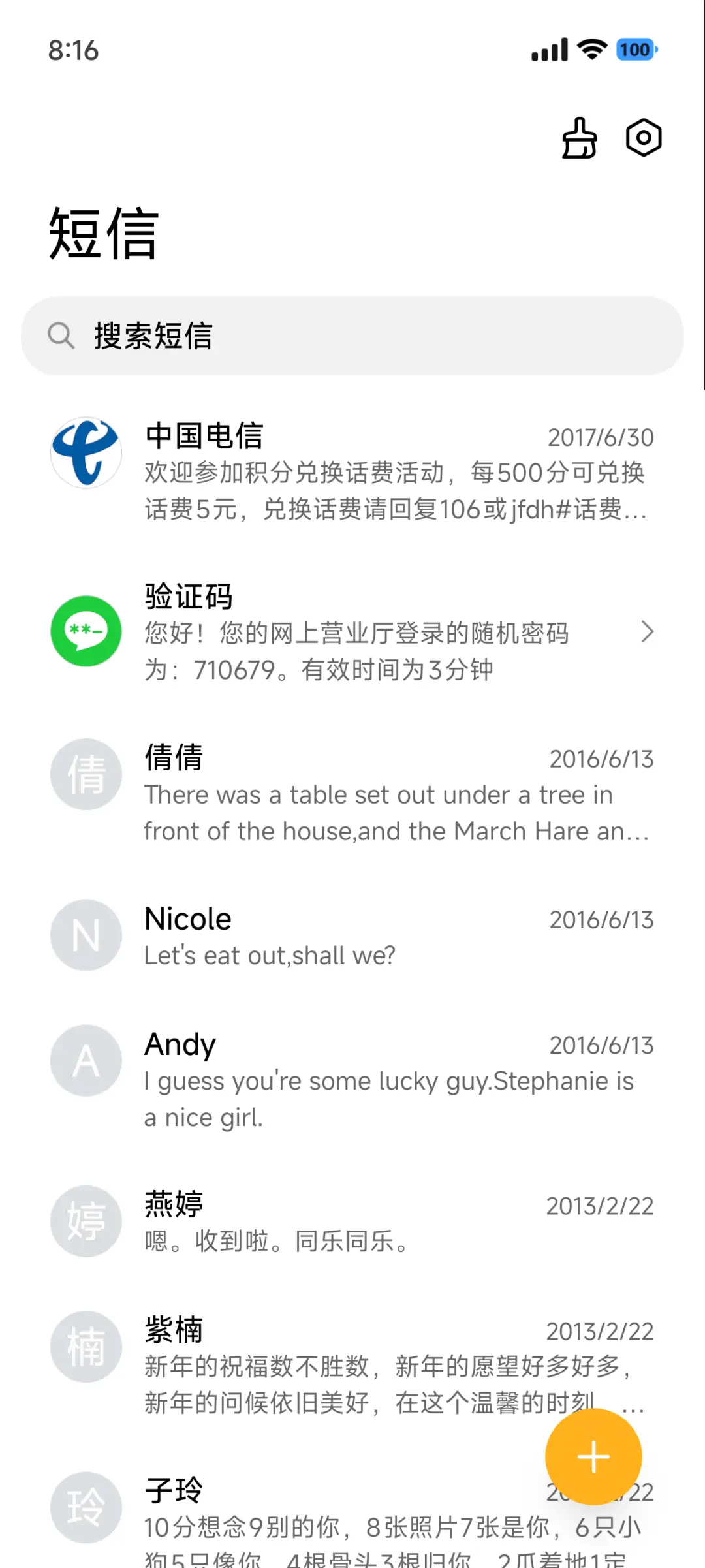The image size is (705, 1568).
Task: Tap the 搜索短信 search field
Action: 352,336
